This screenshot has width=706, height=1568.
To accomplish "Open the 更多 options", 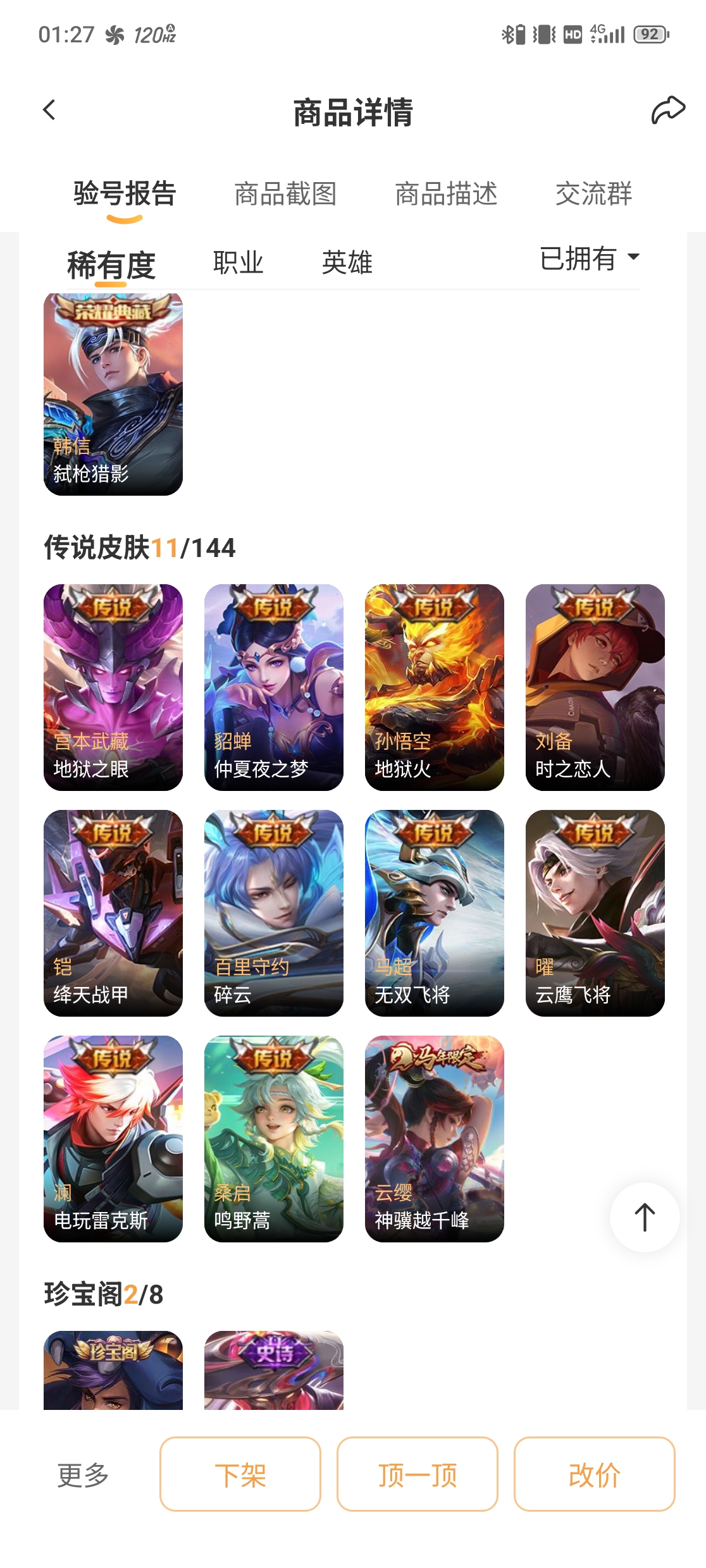I will point(83,1475).
